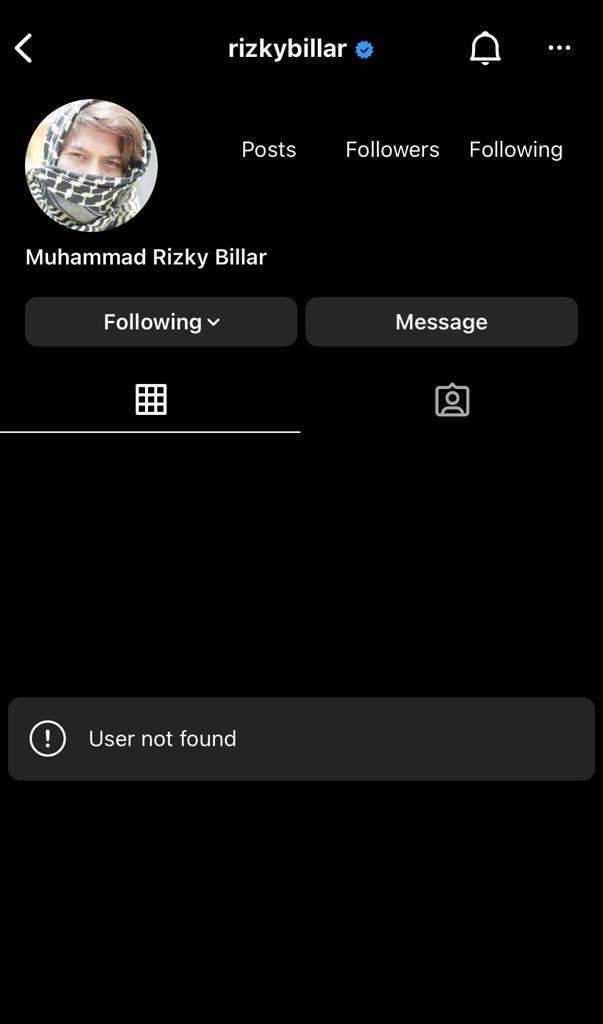The image size is (603, 1024).
Task: Message Muhammad Rizky Billar
Action: click(441, 322)
